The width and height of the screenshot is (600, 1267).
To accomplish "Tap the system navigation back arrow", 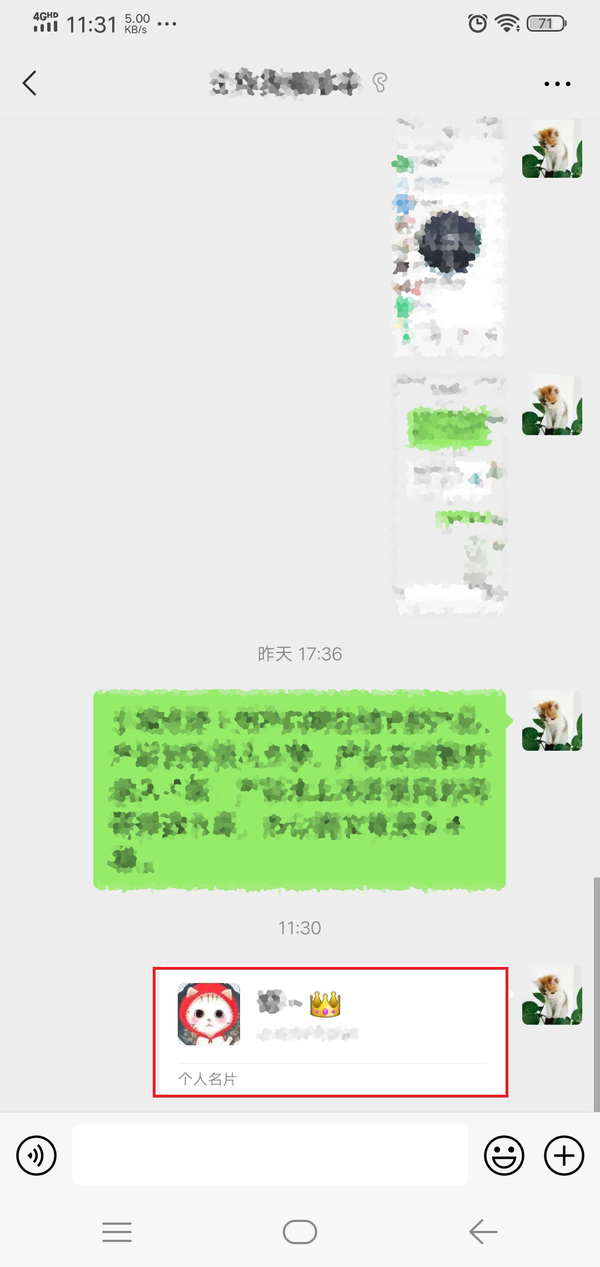I will tap(483, 1232).
